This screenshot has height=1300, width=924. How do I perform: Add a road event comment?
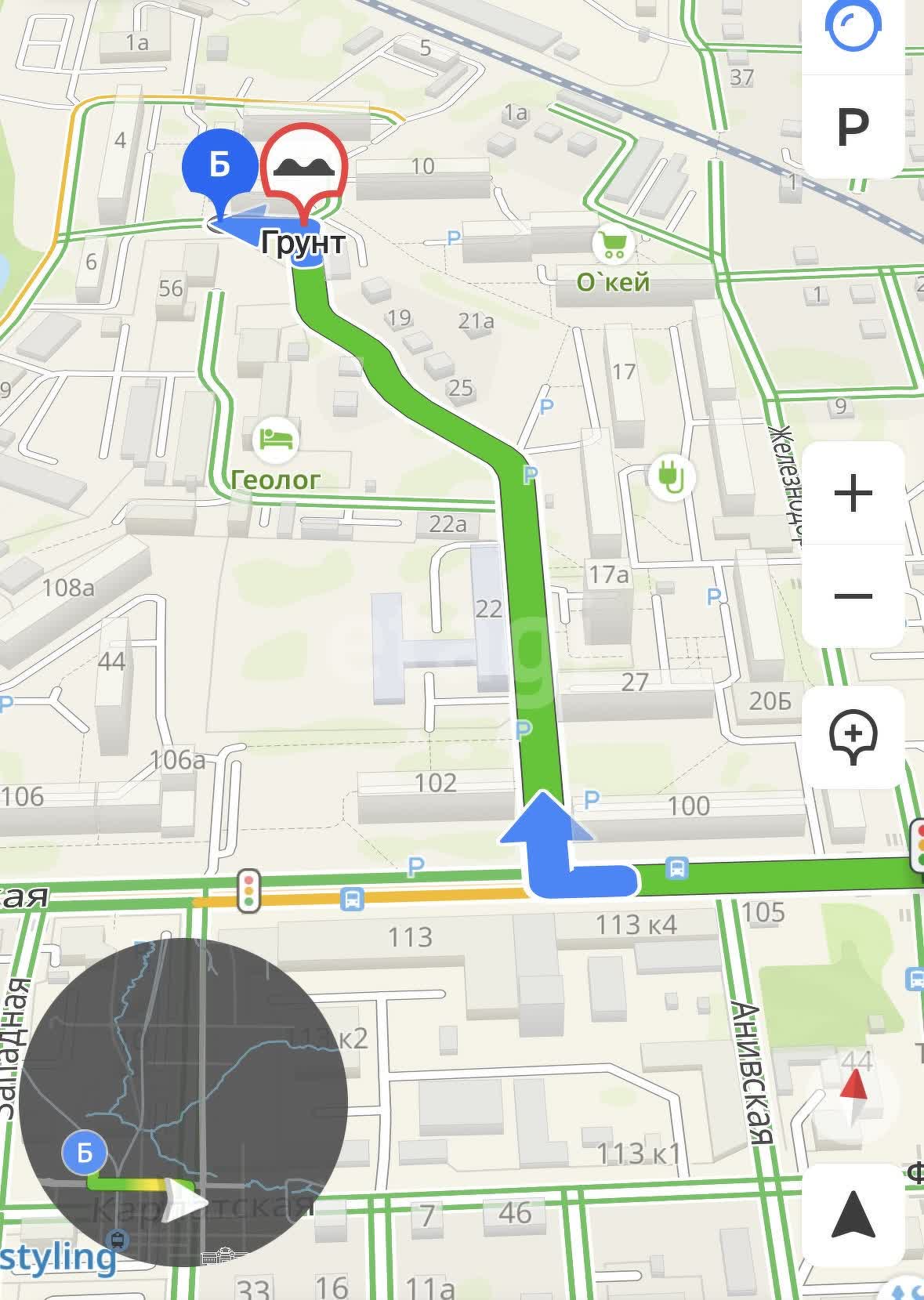(x=853, y=737)
